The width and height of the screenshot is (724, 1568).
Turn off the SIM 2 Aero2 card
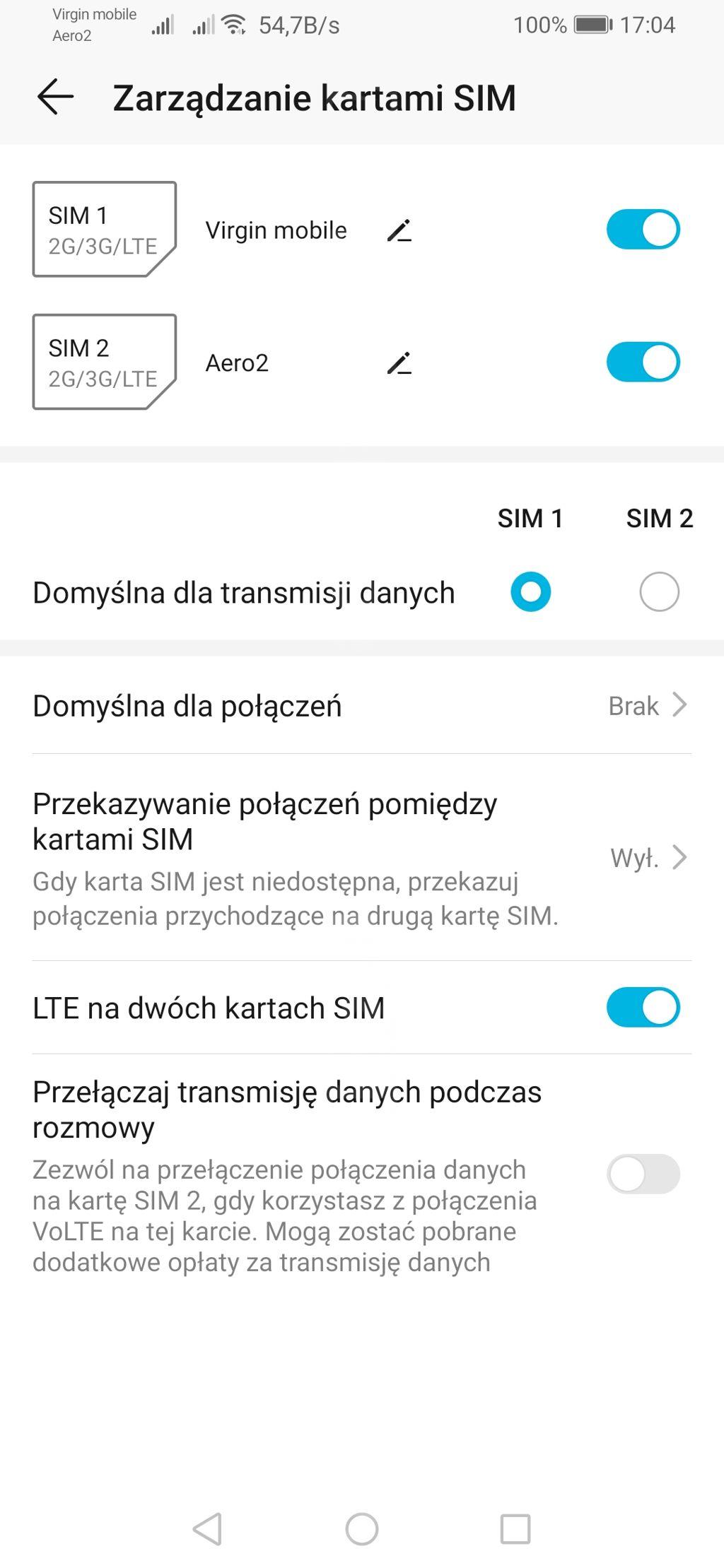[643, 362]
